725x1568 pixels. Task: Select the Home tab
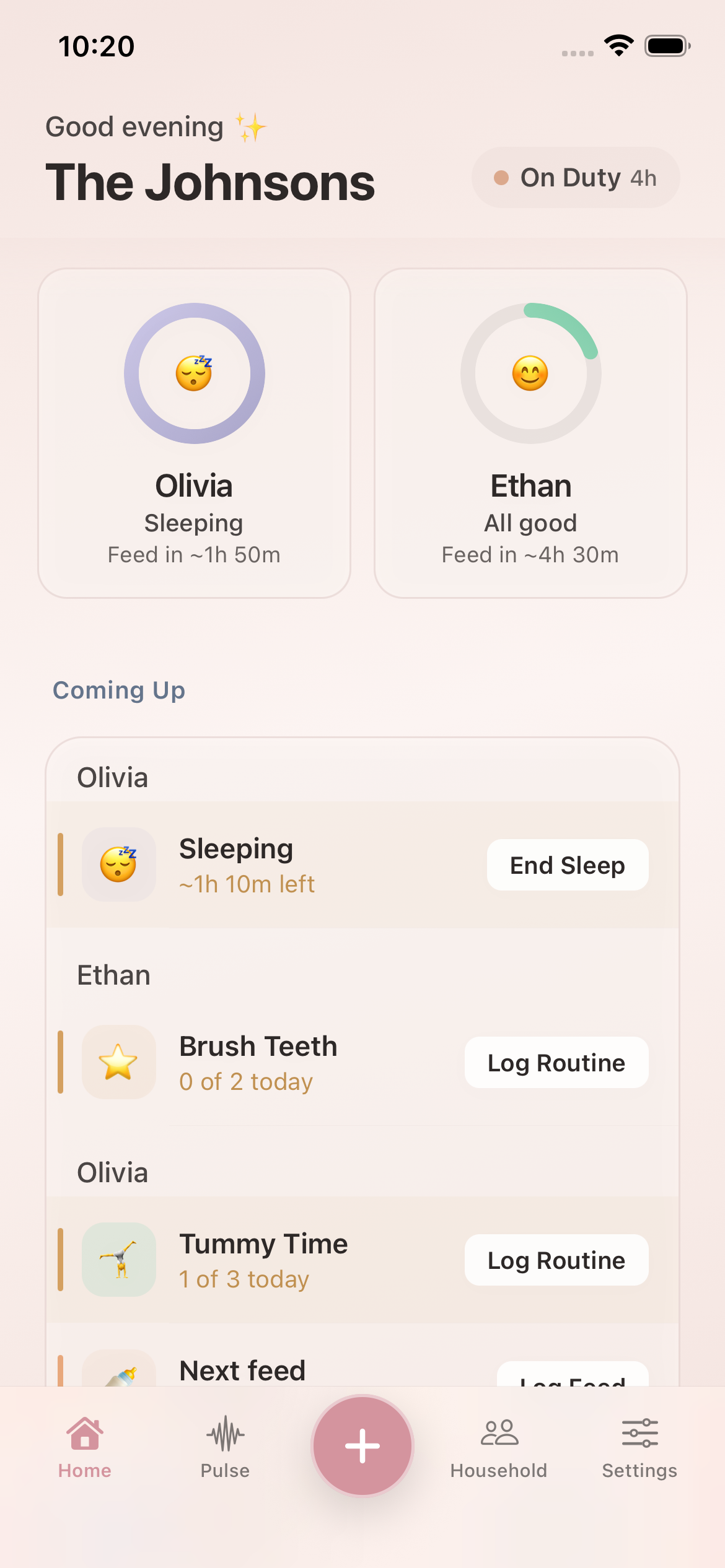pyautogui.click(x=85, y=1447)
